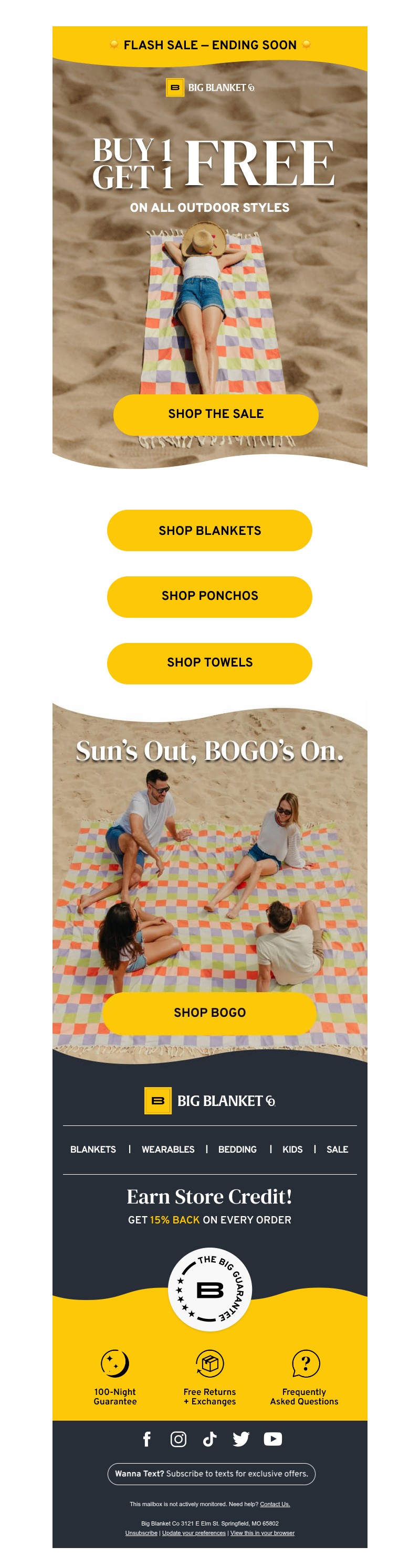The height and width of the screenshot is (1568, 420).
Task: Open the Blankets category link
Action: [92, 1149]
